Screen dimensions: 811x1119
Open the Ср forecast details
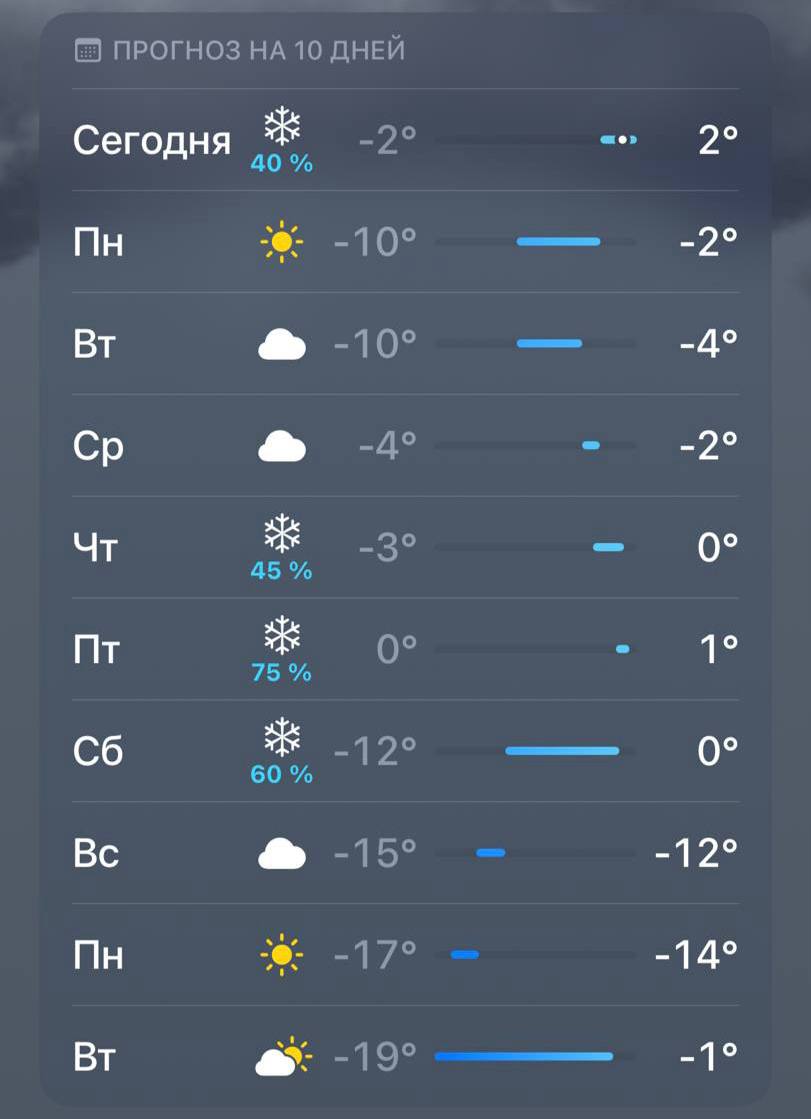pos(405,446)
